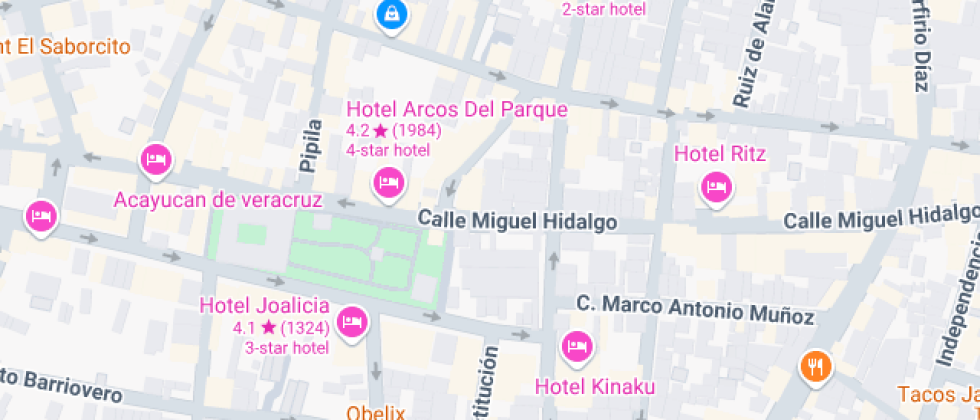View Hotel Joalicia via its map pin
The height and width of the screenshot is (420, 980).
coord(351,322)
